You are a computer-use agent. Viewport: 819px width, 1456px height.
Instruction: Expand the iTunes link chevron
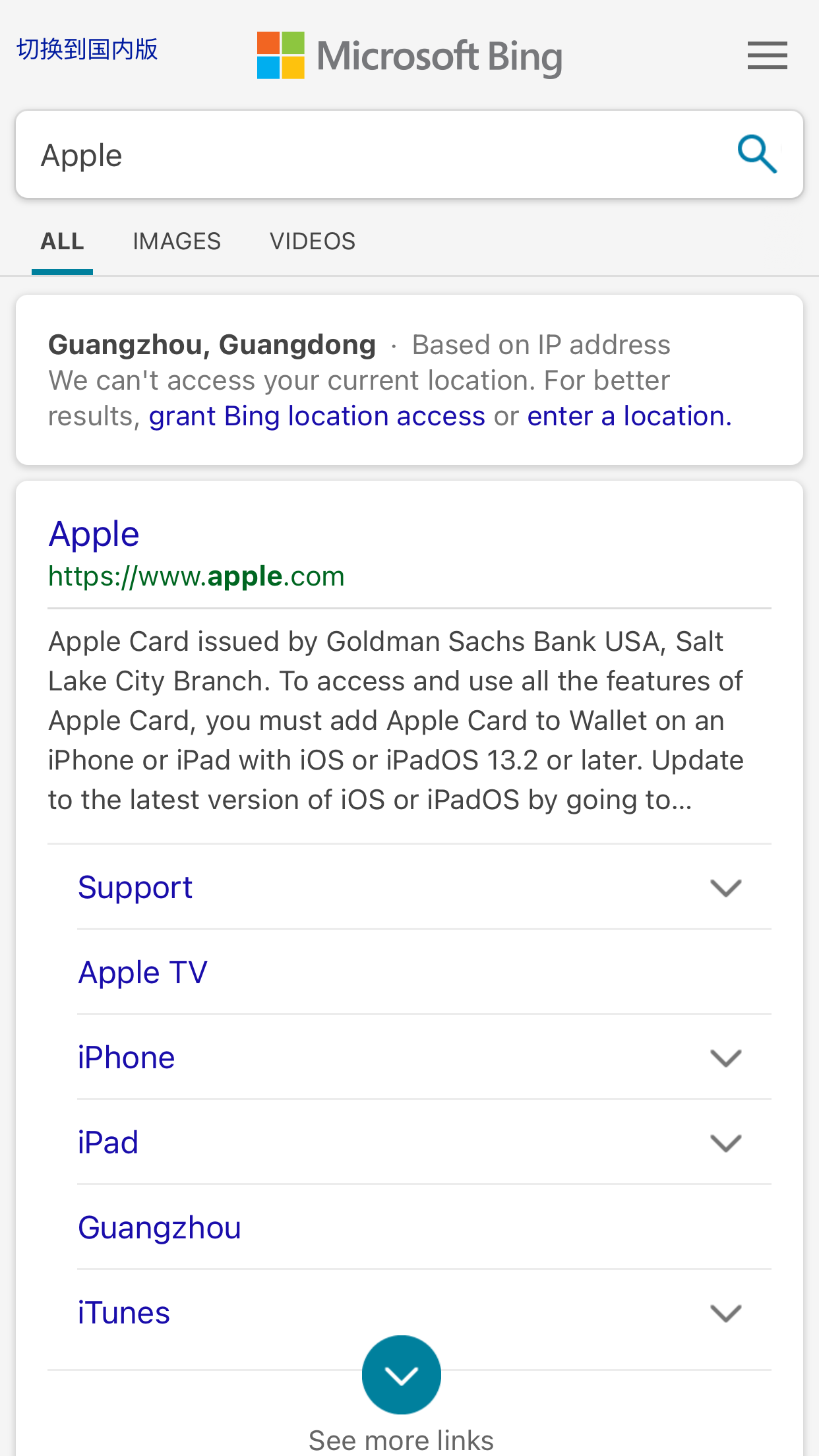click(726, 1312)
